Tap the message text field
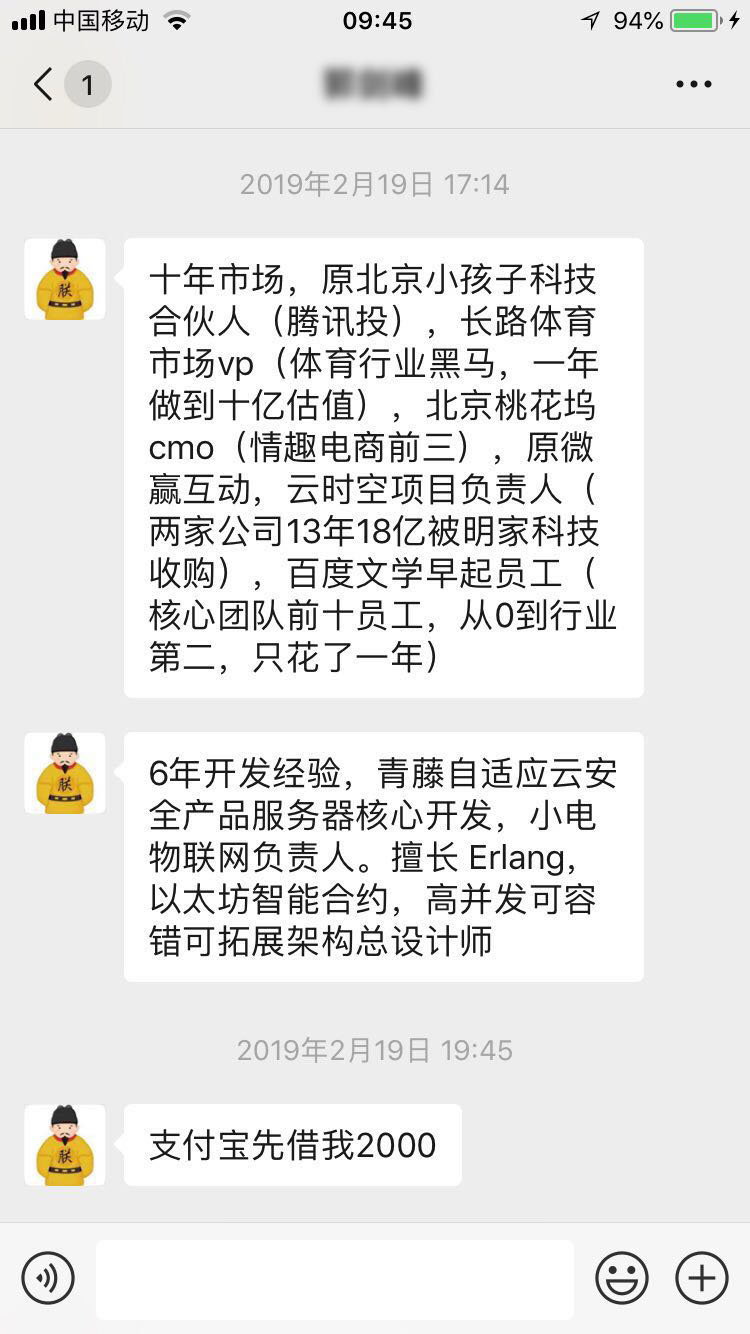 tap(334, 1278)
